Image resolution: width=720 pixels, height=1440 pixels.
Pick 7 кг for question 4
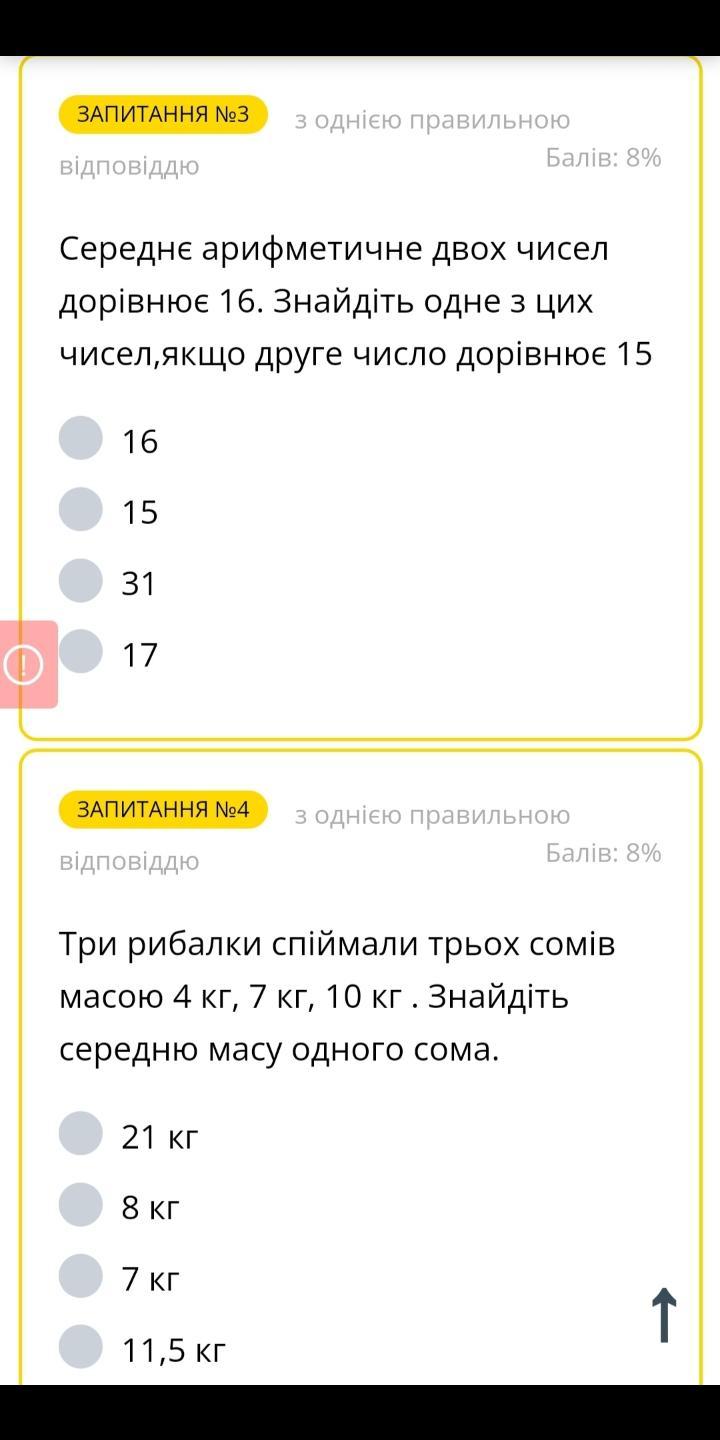point(81,1275)
